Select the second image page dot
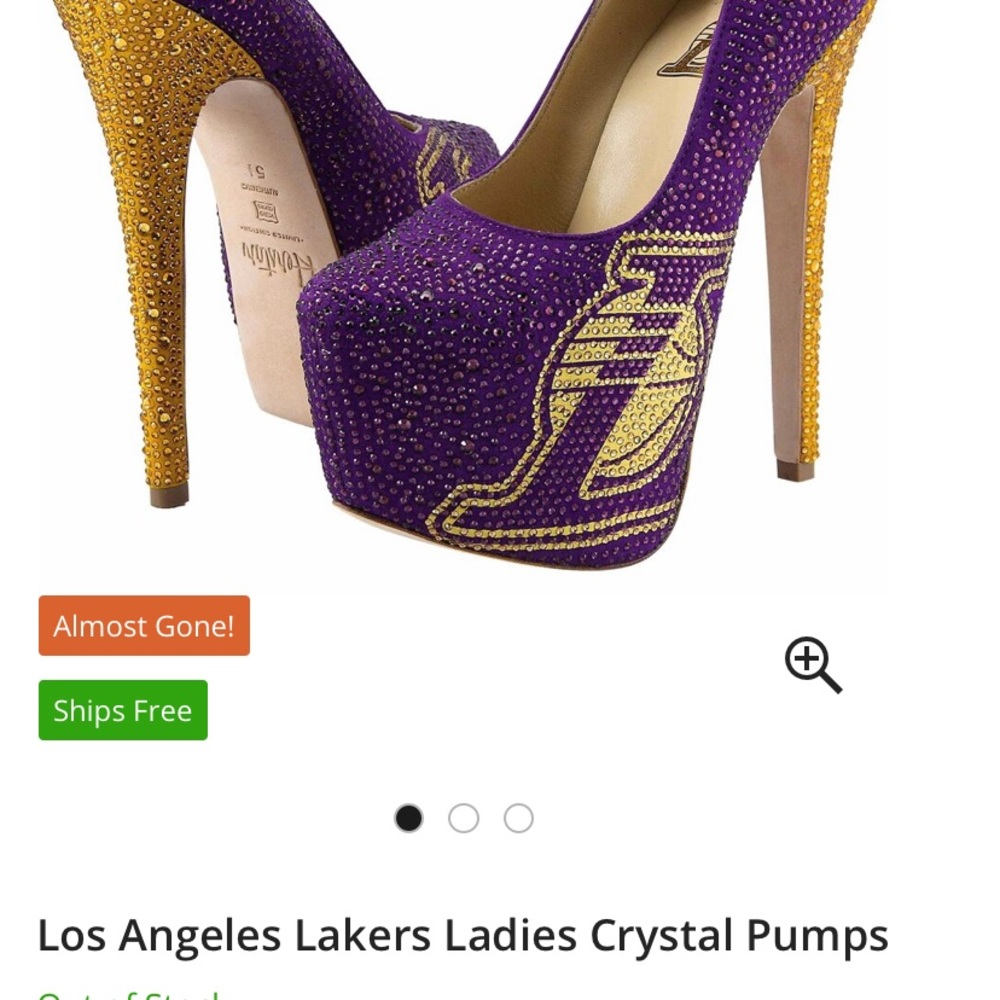The image size is (1000, 1000). click(x=463, y=818)
